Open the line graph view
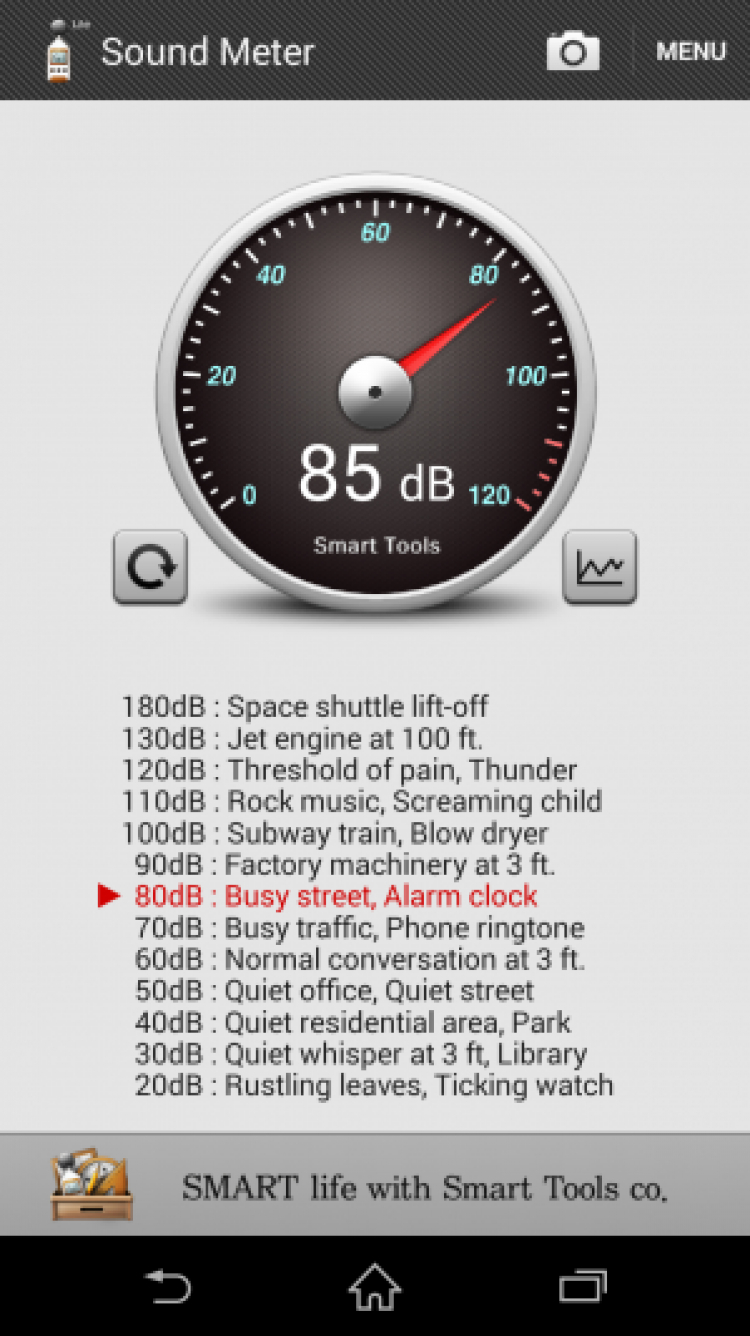 pos(600,567)
